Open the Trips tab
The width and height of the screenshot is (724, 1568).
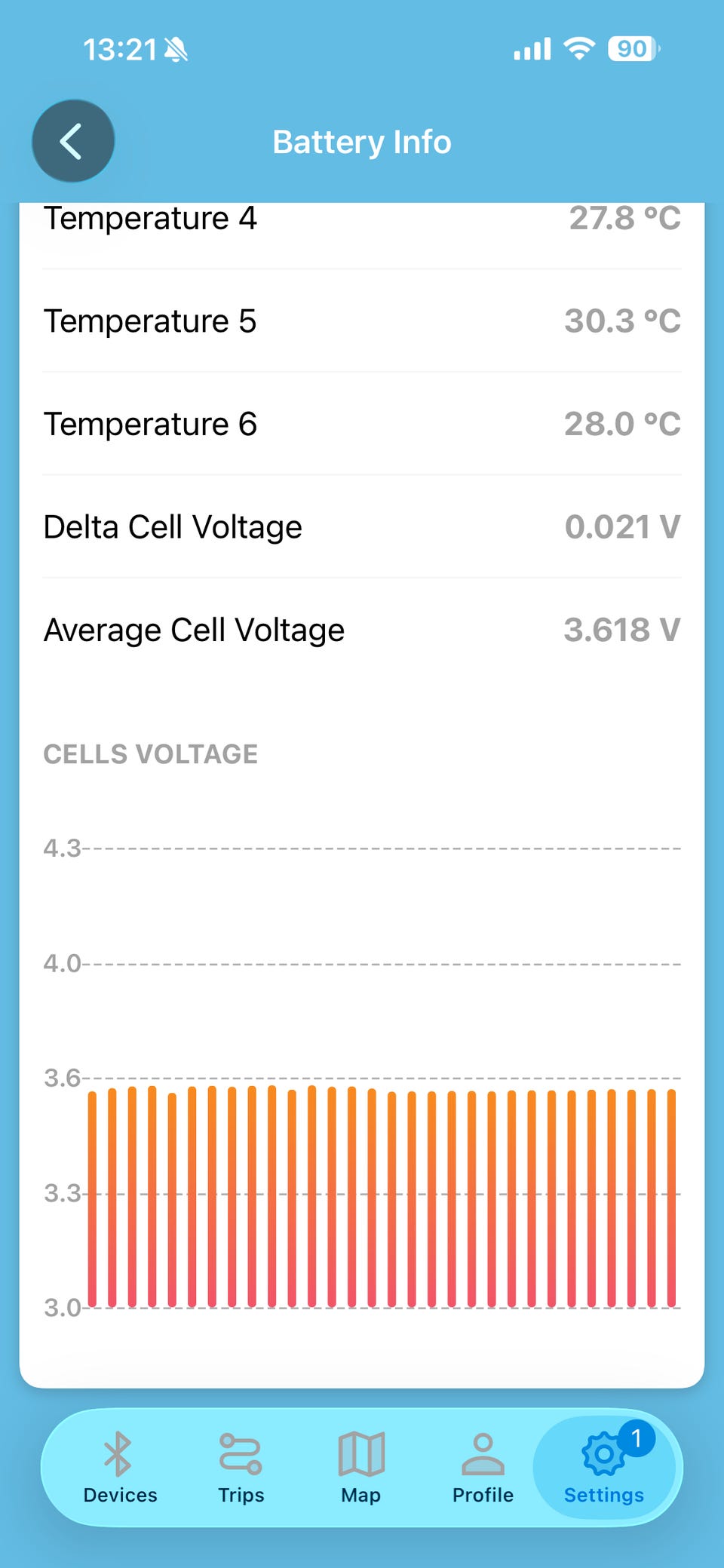[x=241, y=1468]
